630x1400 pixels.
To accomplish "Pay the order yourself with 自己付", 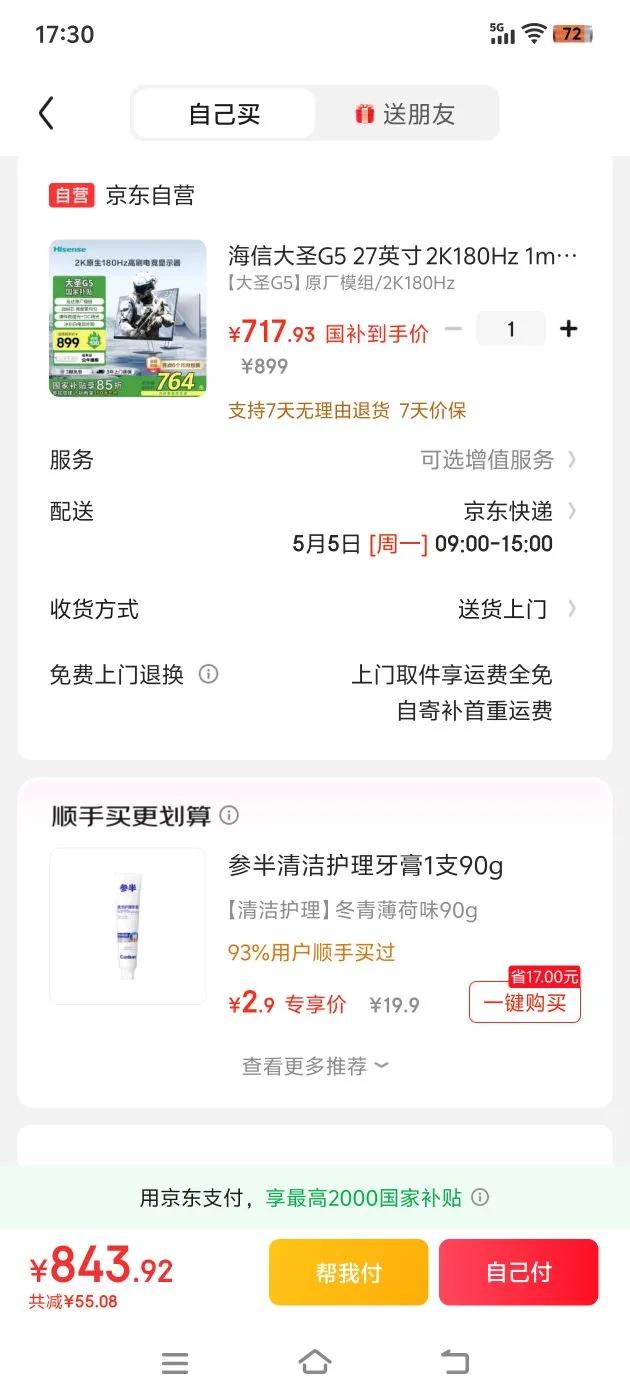I will pyautogui.click(x=518, y=1272).
